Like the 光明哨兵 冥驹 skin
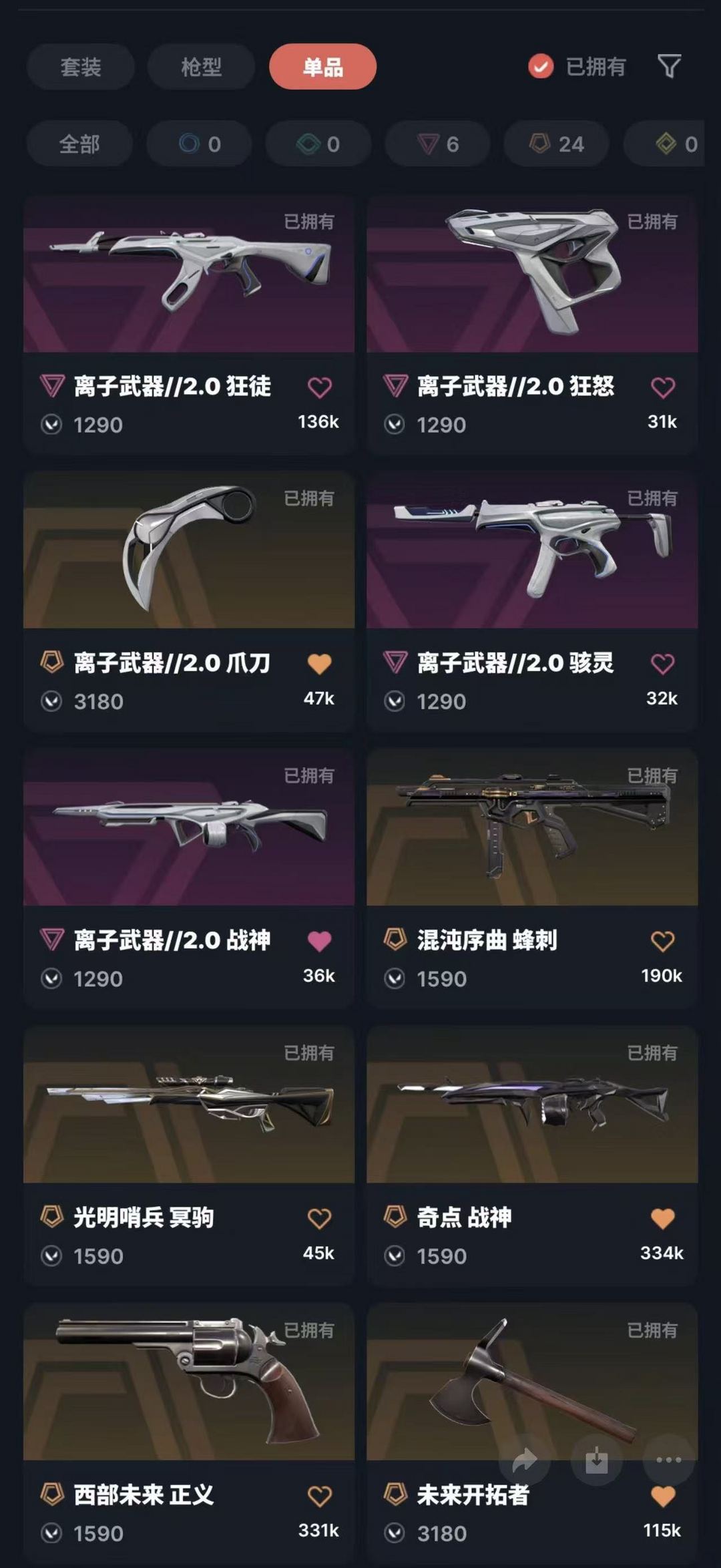The height and width of the screenshot is (1568, 721). coord(319,1218)
